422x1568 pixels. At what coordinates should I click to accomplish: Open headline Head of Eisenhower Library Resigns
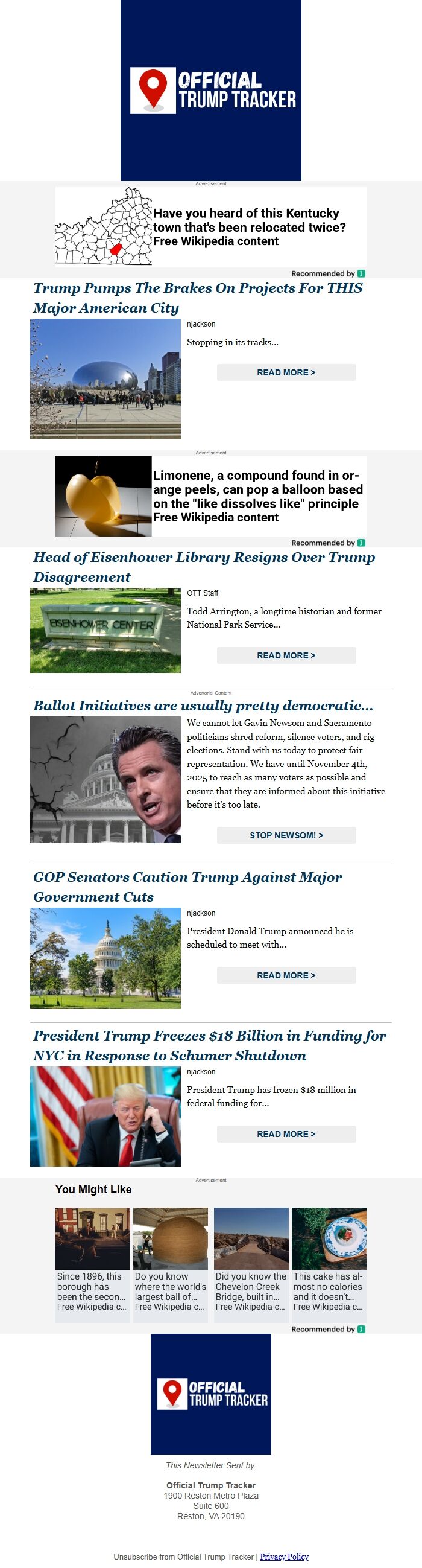pos(204,567)
